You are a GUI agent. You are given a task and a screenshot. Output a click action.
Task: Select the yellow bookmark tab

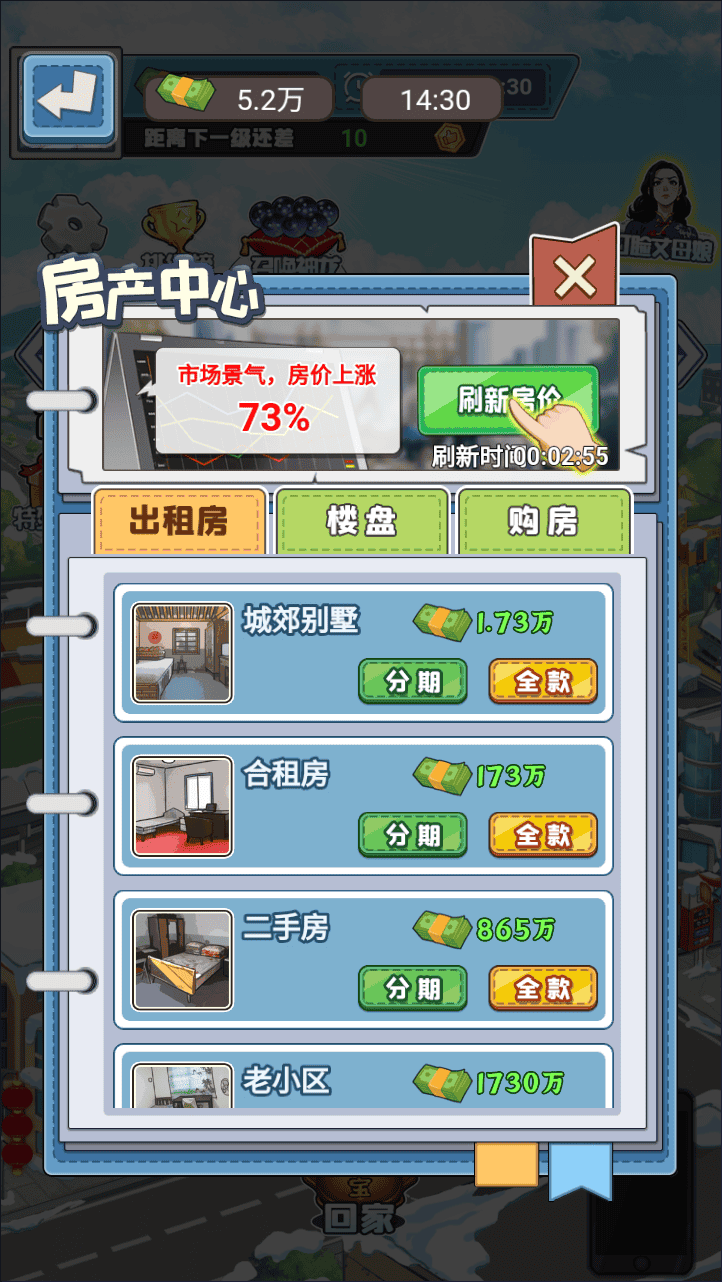(x=506, y=1165)
